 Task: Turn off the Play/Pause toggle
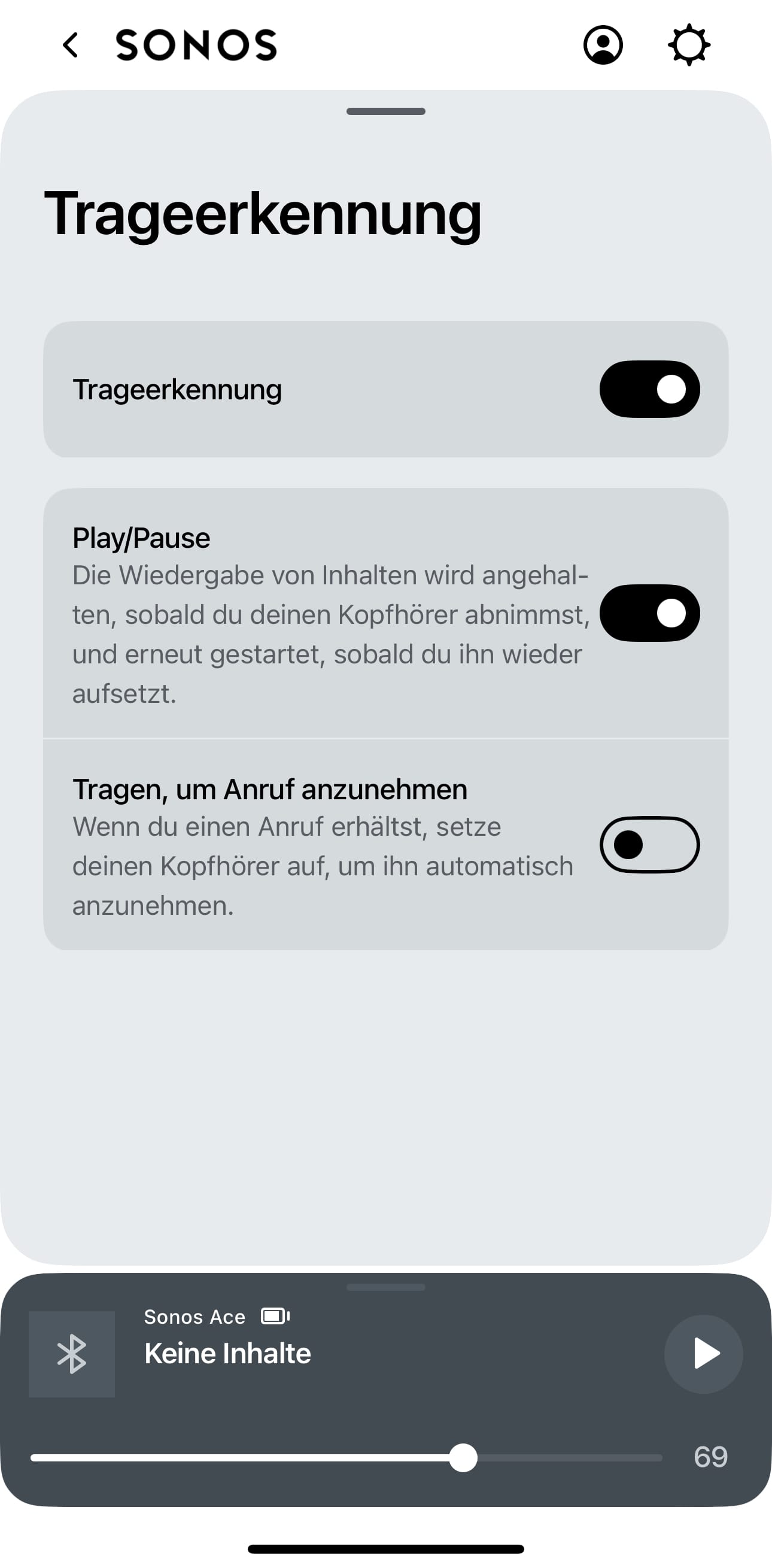(649, 613)
